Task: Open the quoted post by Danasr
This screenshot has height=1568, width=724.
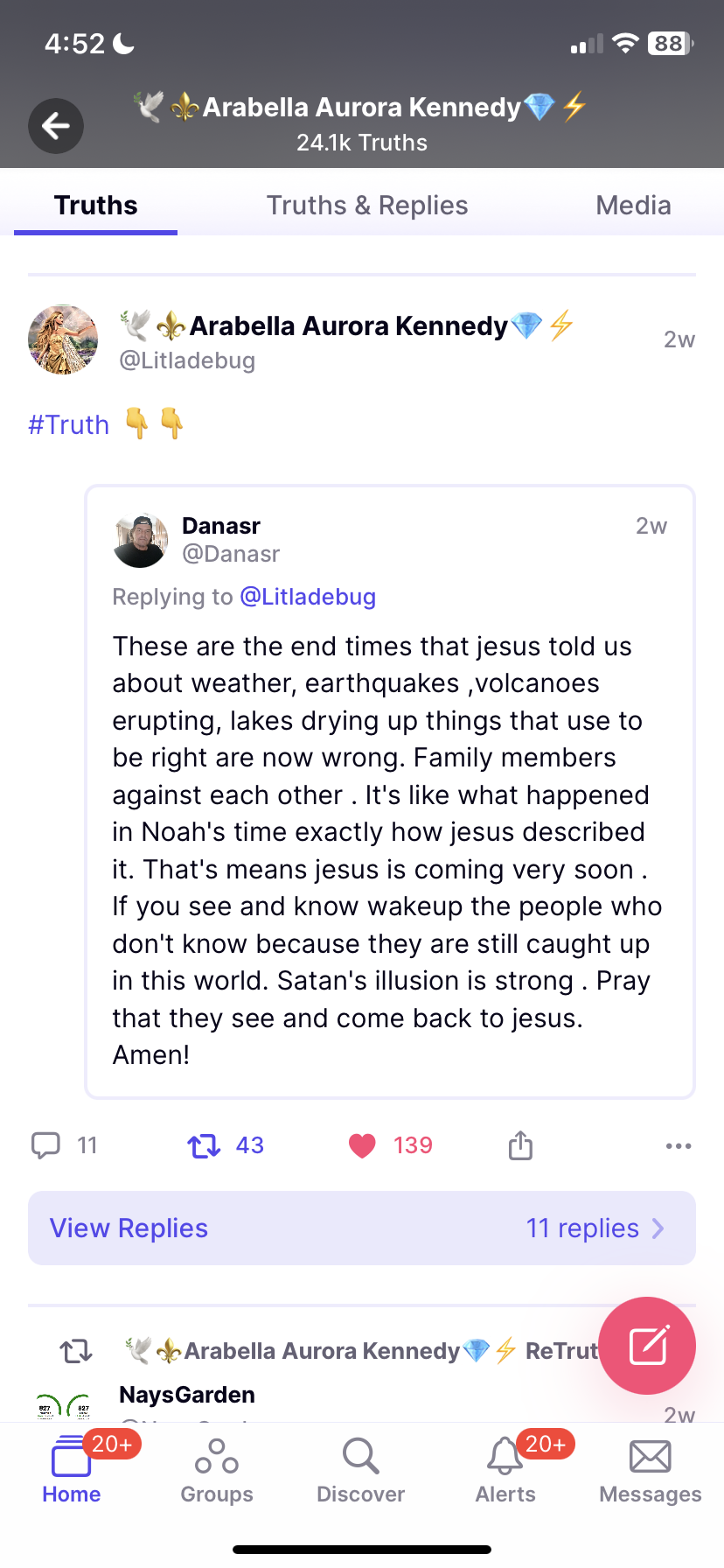Action: coord(389,831)
